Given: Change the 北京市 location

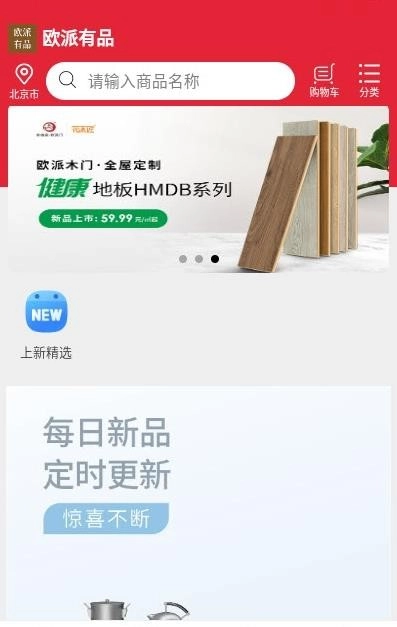Looking at the screenshot, I should pos(24,82).
